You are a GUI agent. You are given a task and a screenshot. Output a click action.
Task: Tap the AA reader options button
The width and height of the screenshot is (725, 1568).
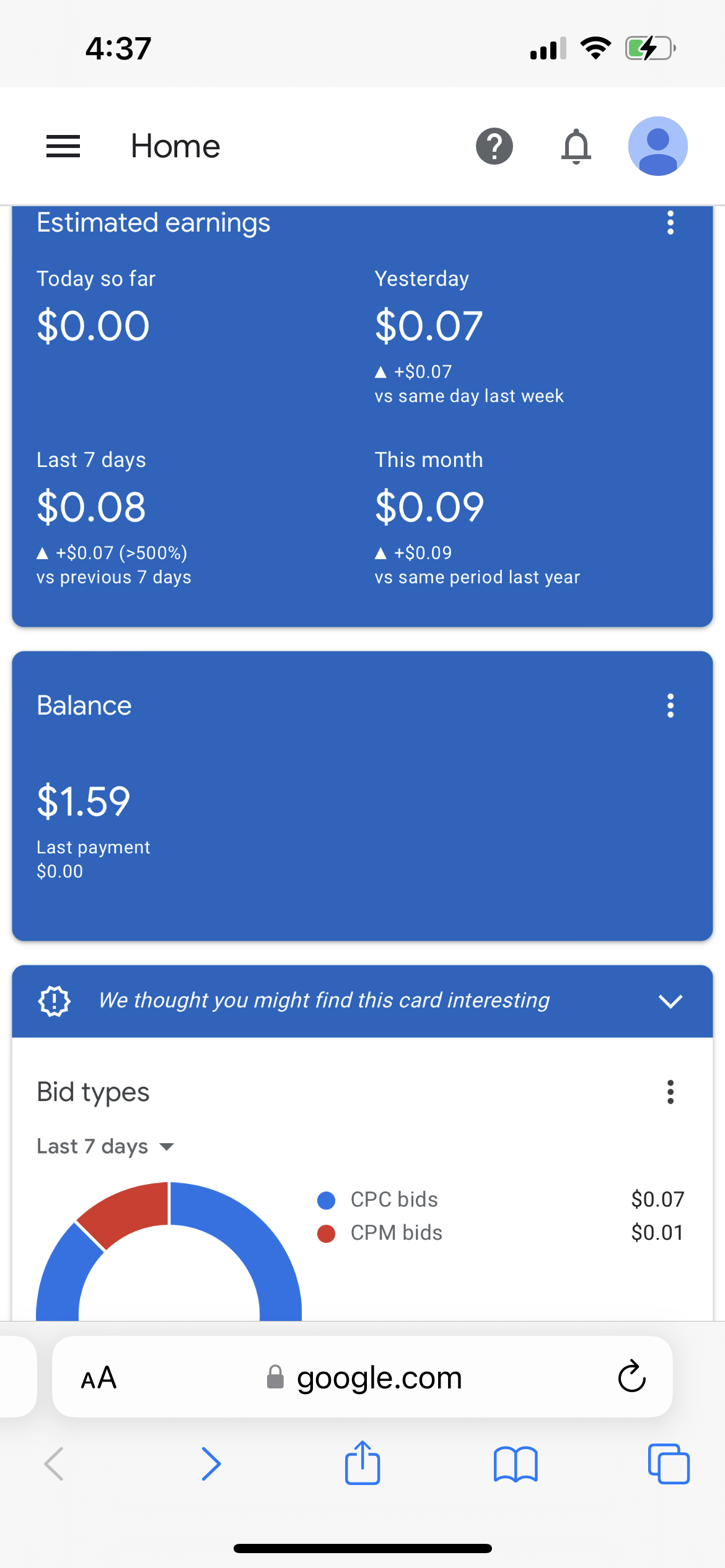[x=99, y=1378]
